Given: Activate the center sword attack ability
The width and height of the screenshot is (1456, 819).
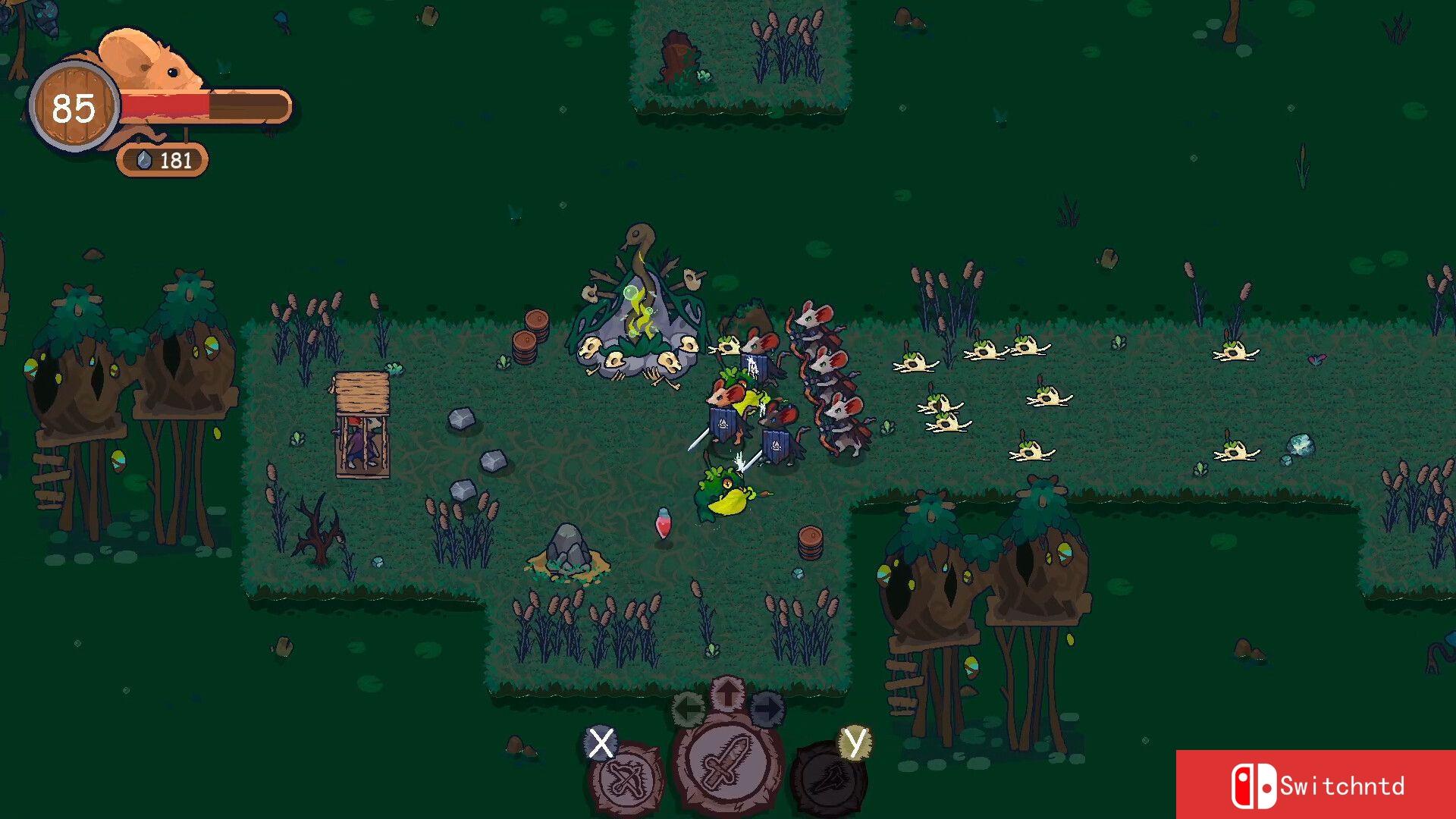Looking at the screenshot, I should point(727,767).
